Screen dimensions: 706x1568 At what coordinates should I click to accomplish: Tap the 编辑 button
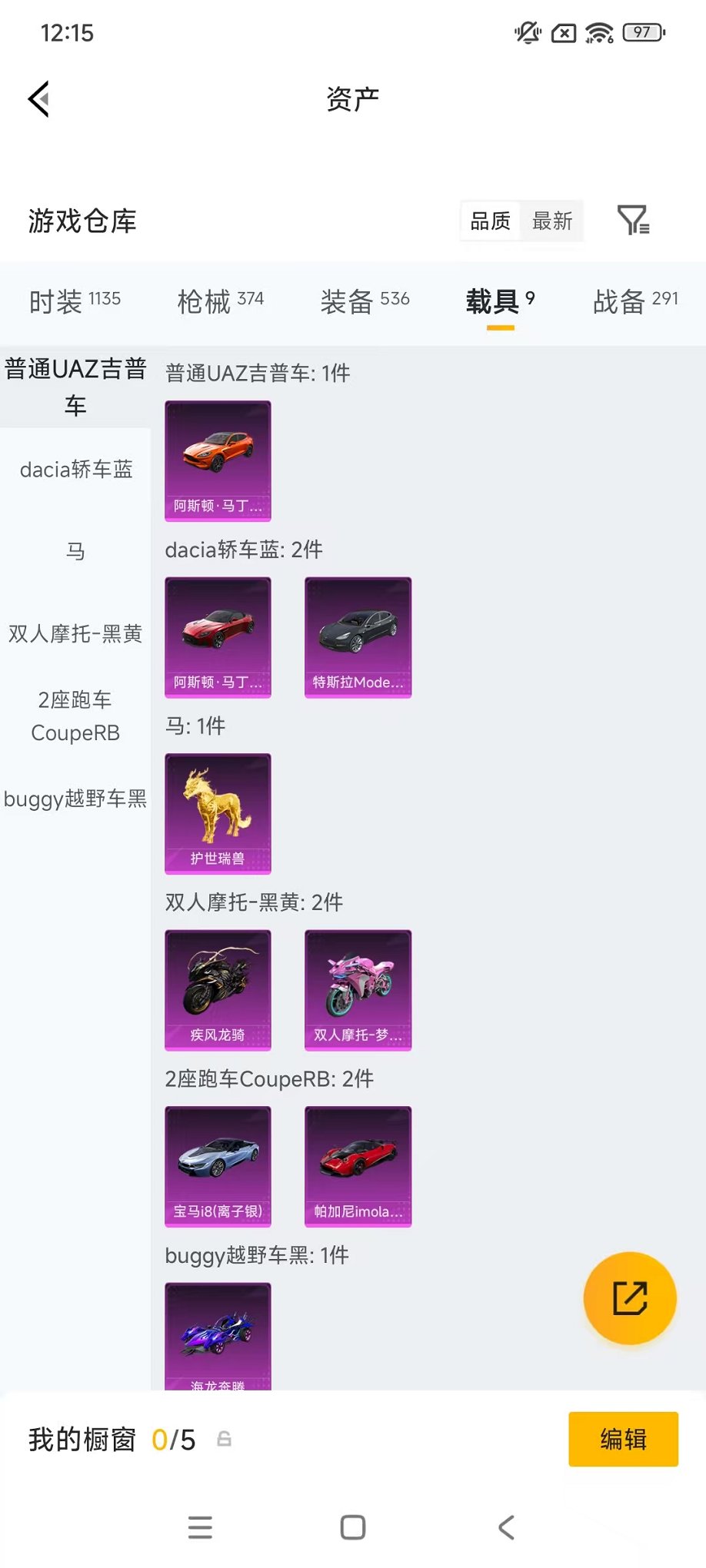tap(623, 1438)
